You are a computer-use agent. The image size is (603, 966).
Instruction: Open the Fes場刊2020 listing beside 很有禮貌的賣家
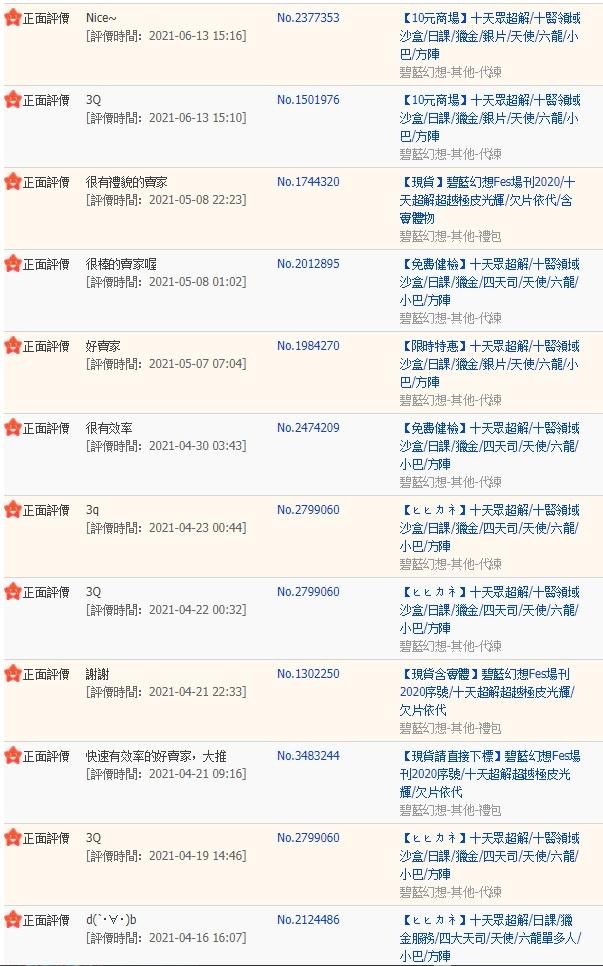[488, 200]
